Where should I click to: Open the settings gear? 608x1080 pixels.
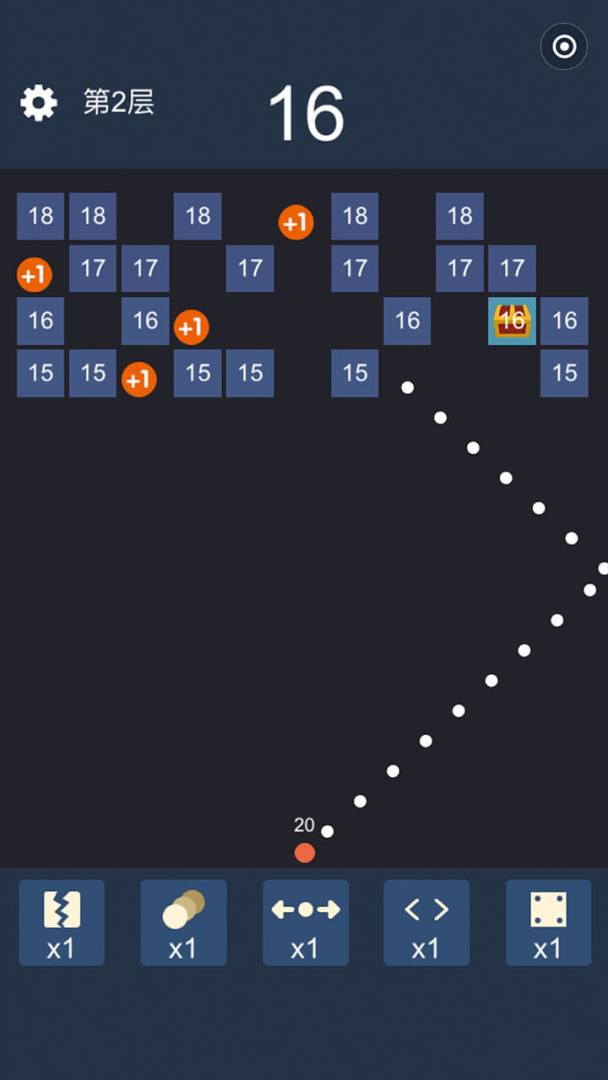(39, 103)
